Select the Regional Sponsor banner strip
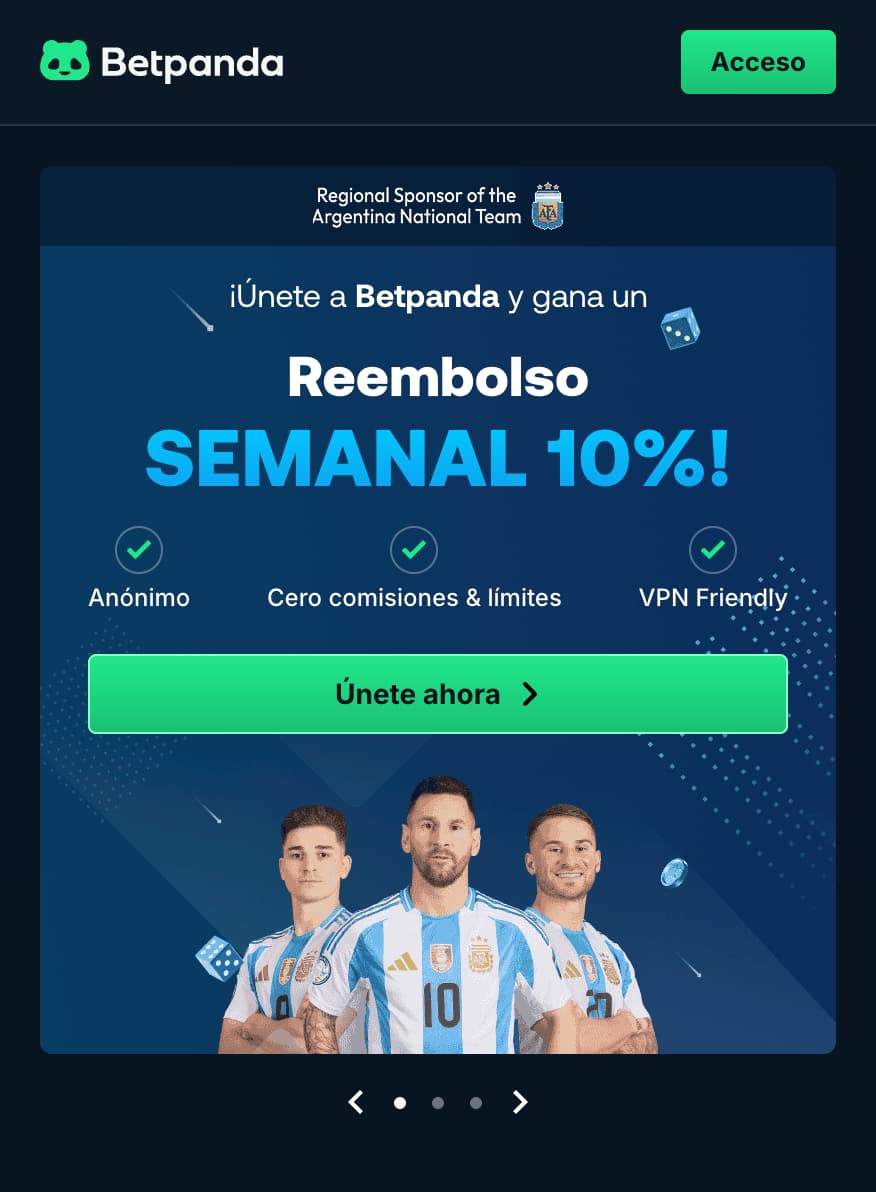Image resolution: width=876 pixels, height=1192 pixels. [438, 206]
